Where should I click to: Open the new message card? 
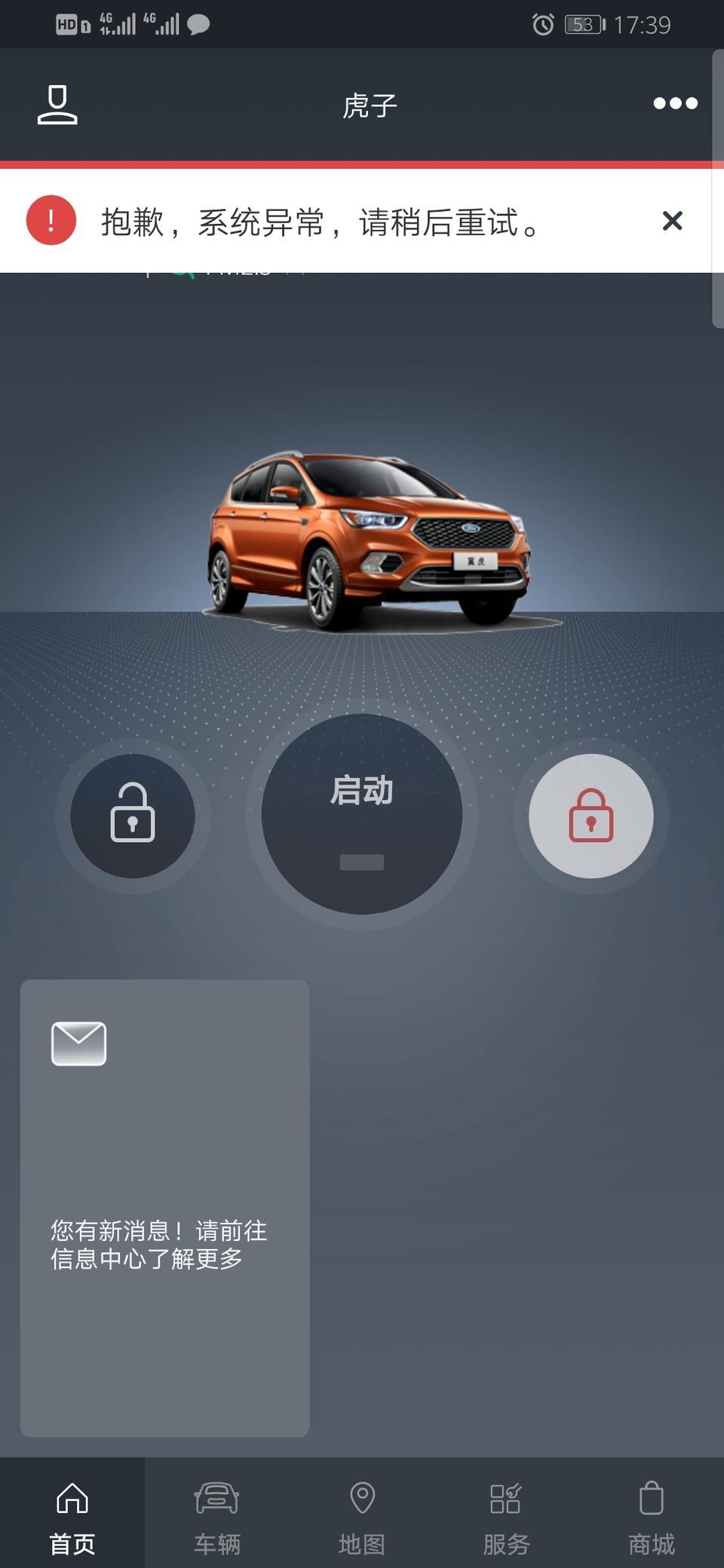click(x=164, y=1208)
